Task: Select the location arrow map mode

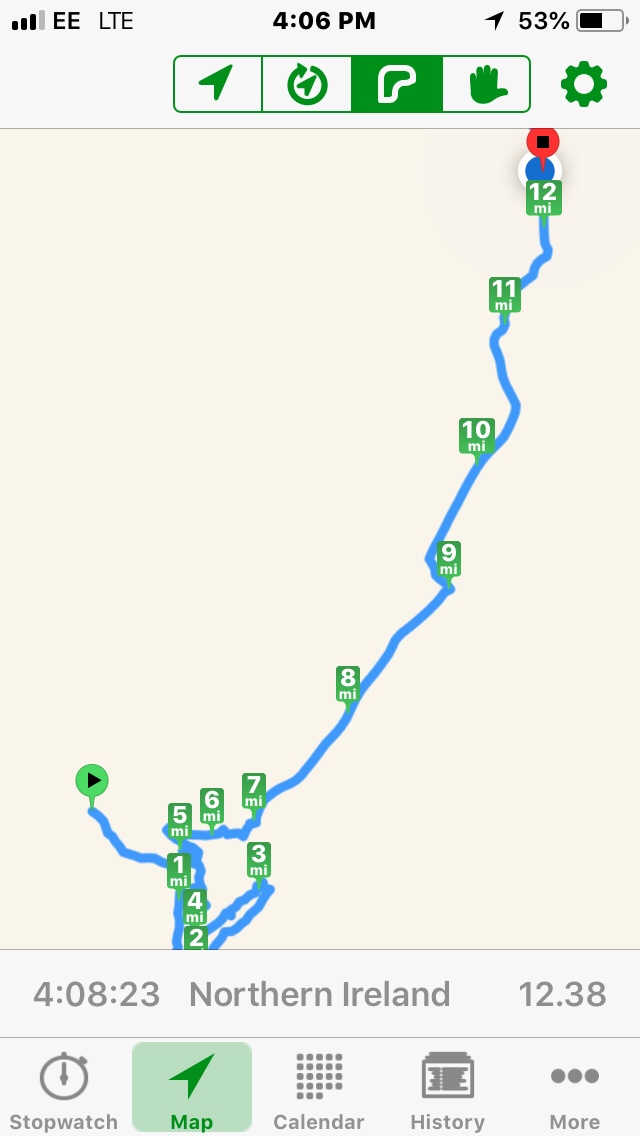Action: pyautogui.click(x=218, y=84)
